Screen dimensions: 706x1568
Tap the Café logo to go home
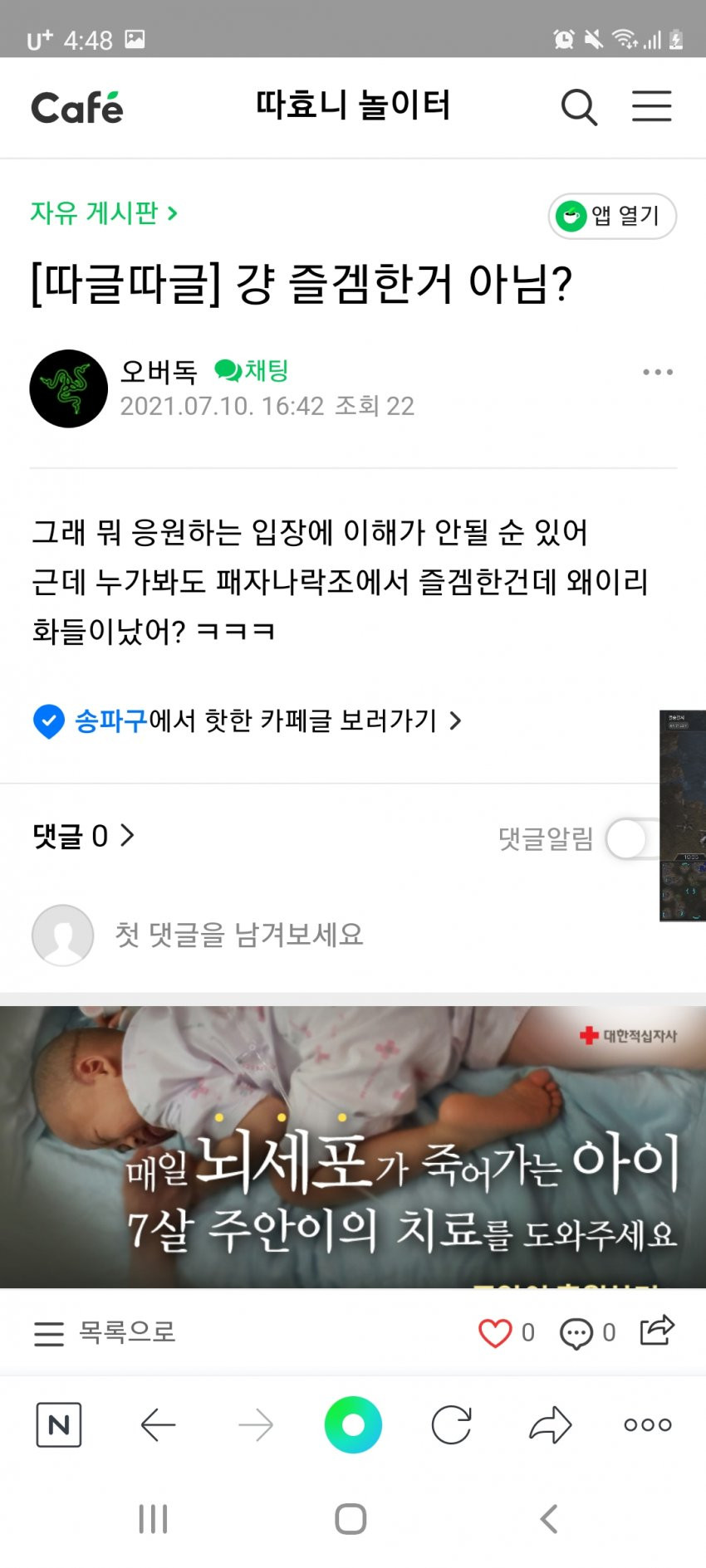coord(76,108)
